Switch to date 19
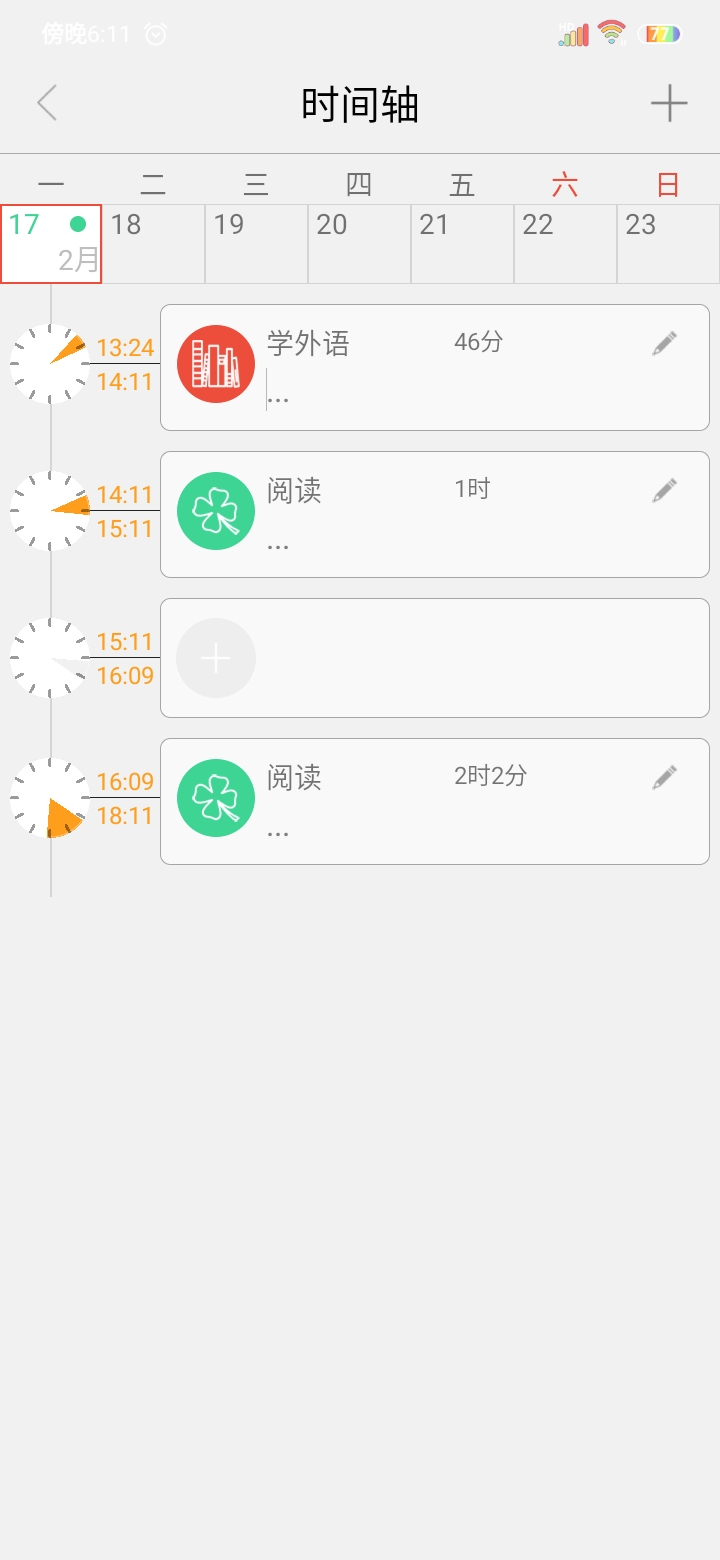This screenshot has width=720, height=1560. 257,244
